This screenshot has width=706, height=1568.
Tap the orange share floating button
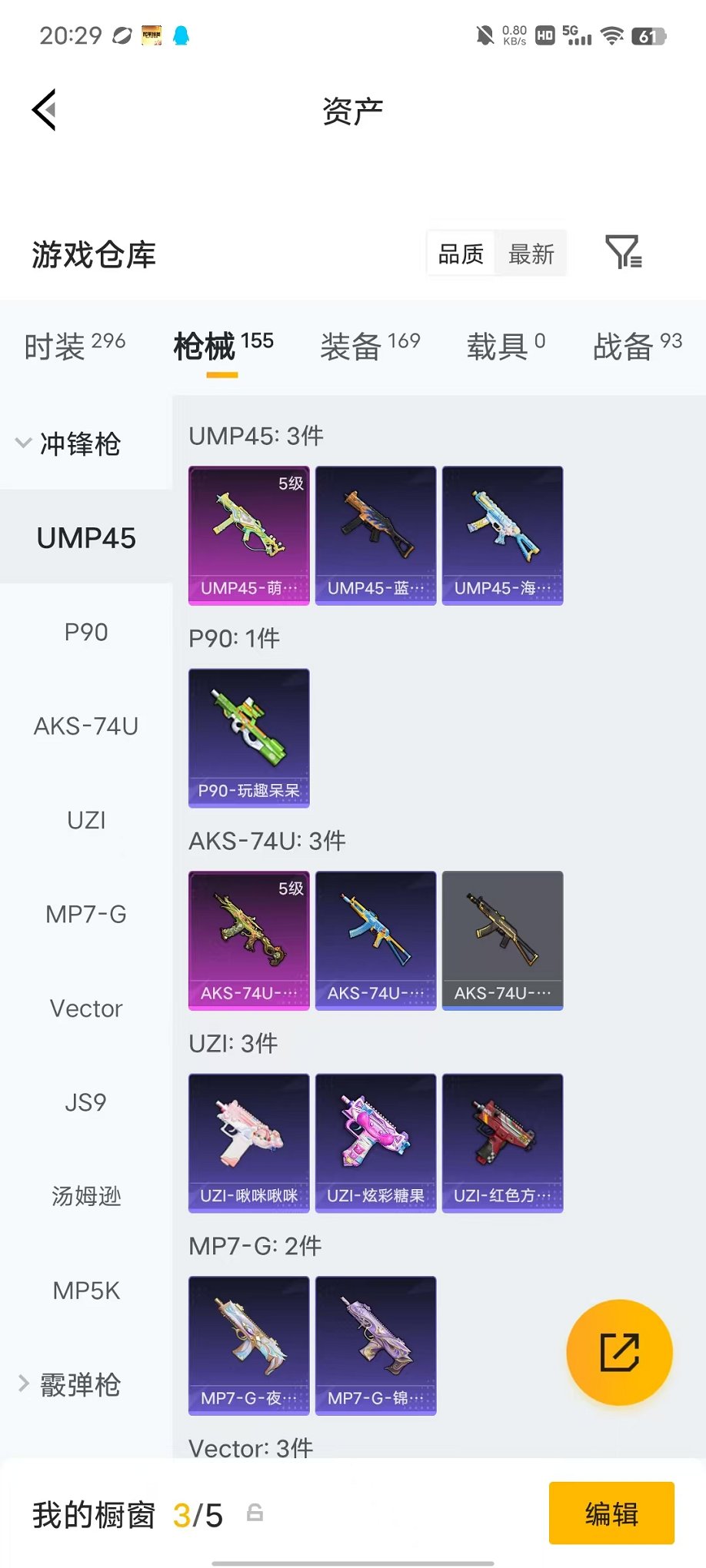point(620,1352)
